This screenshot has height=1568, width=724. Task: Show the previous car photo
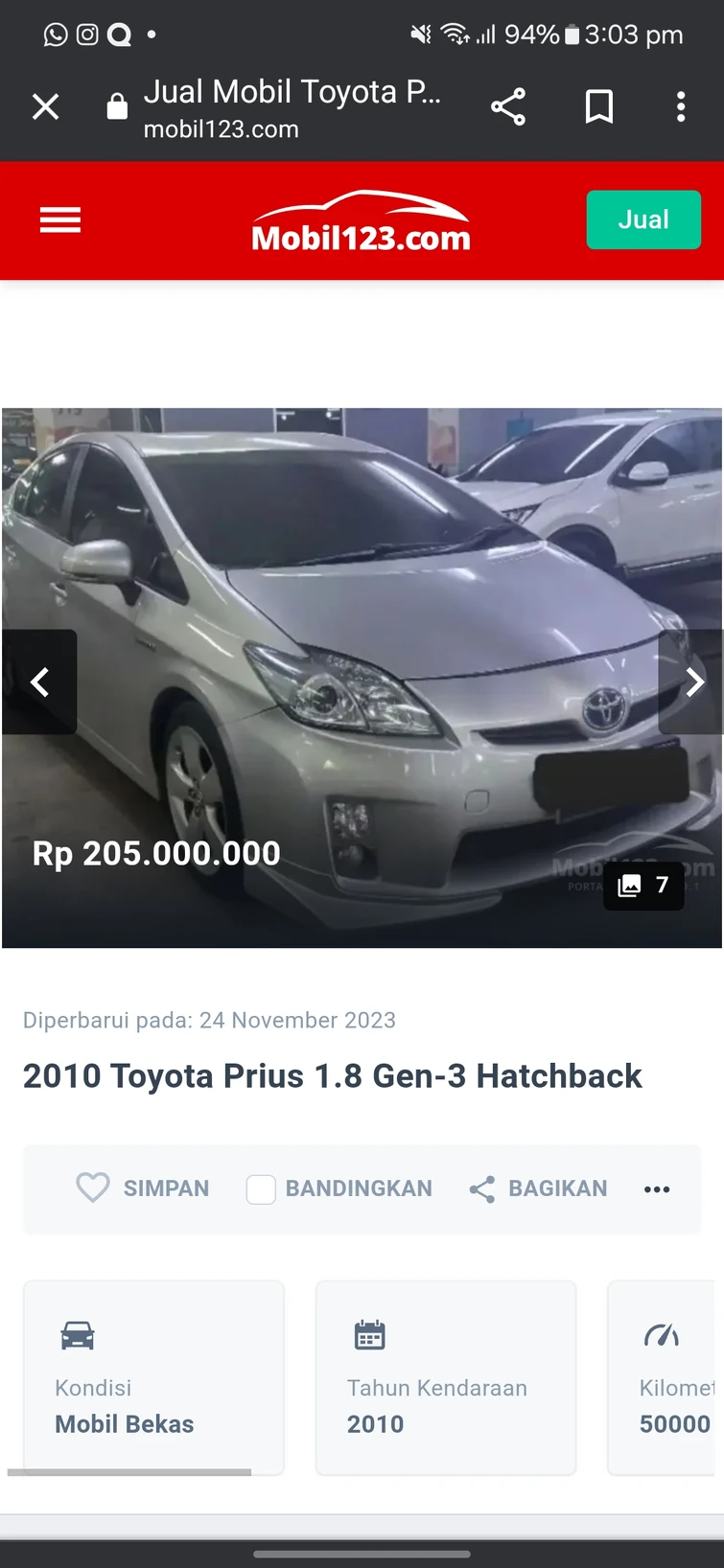click(x=39, y=682)
